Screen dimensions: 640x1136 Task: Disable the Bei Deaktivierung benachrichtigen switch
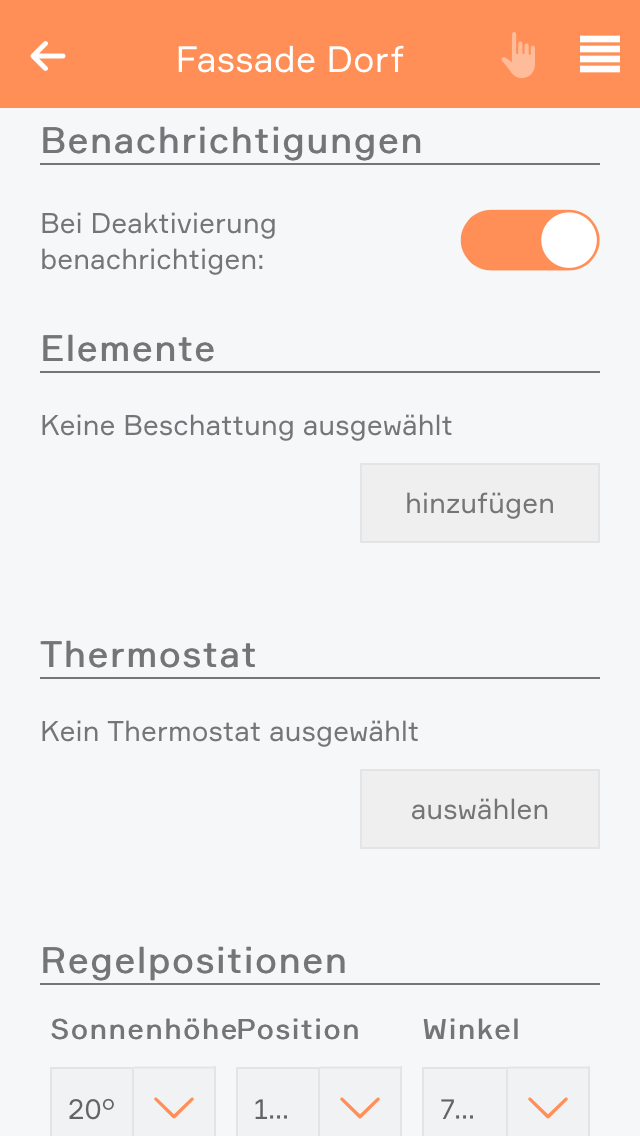click(529, 240)
